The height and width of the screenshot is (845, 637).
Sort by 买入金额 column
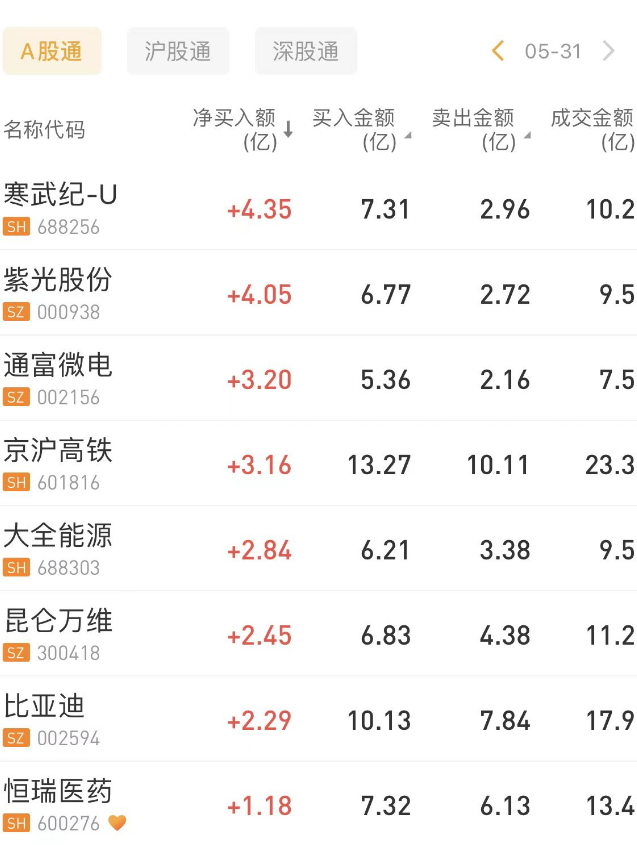tap(360, 129)
